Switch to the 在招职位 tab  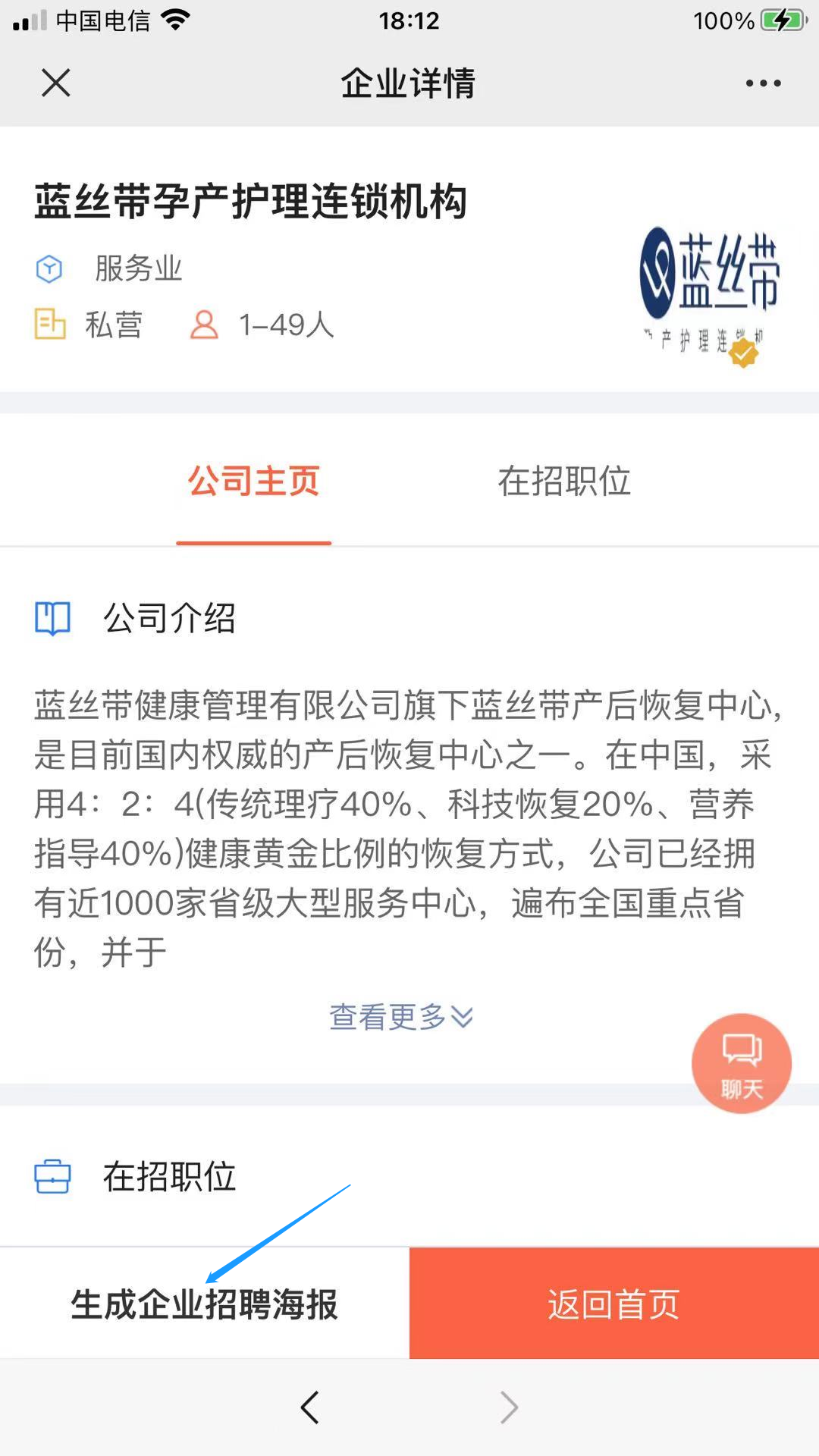(564, 481)
